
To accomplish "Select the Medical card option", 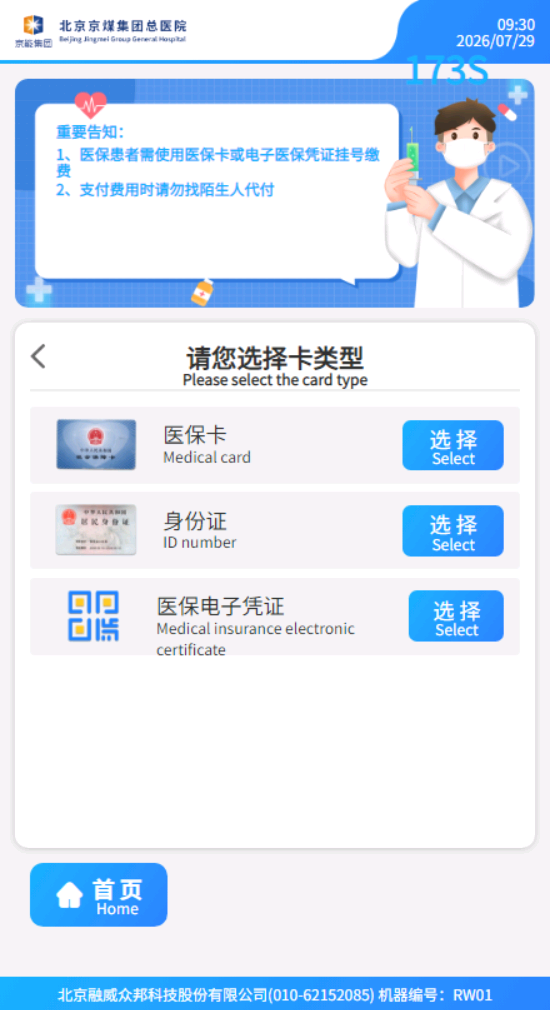I will click(453, 445).
